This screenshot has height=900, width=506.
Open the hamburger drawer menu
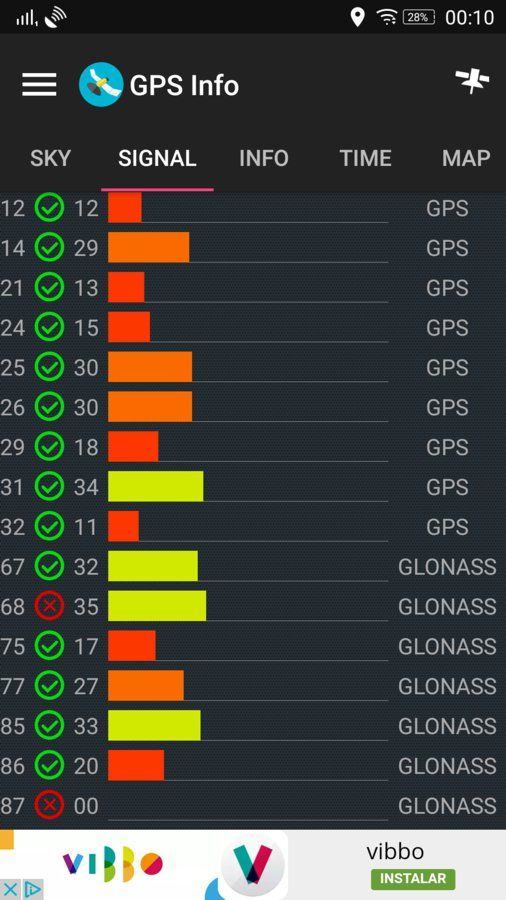[x=39, y=85]
